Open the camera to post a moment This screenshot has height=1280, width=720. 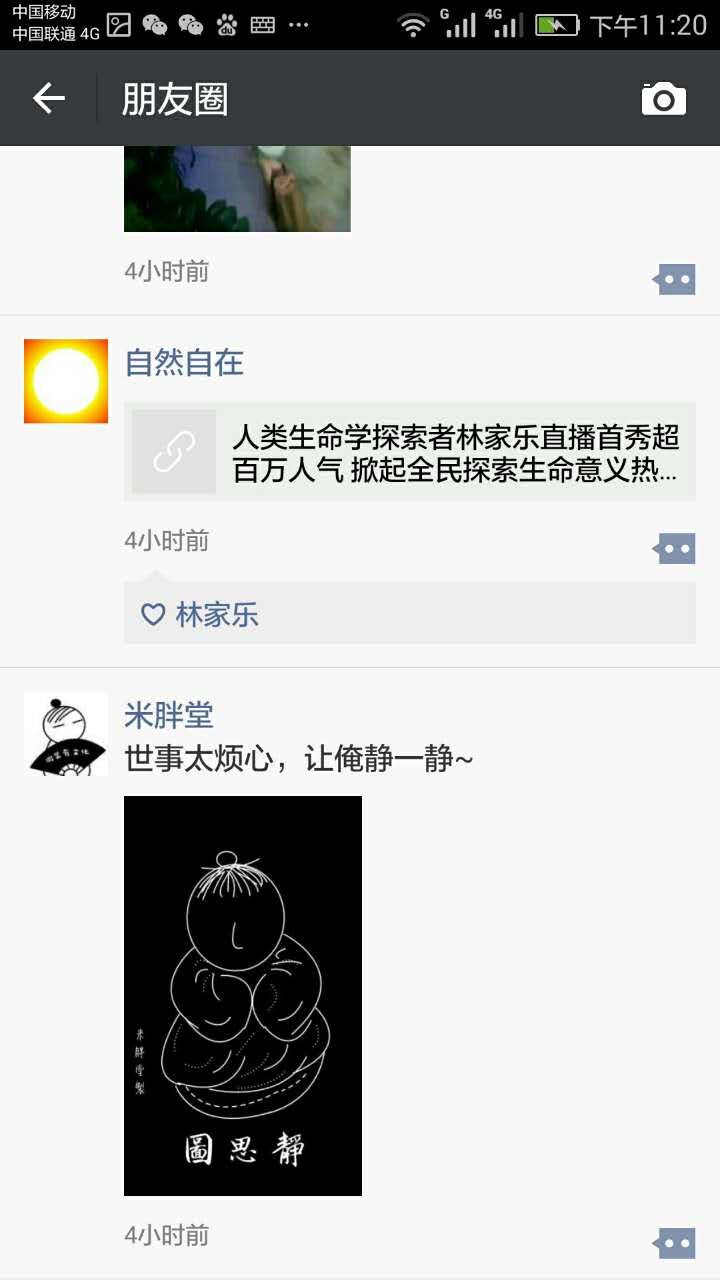[x=663, y=99]
